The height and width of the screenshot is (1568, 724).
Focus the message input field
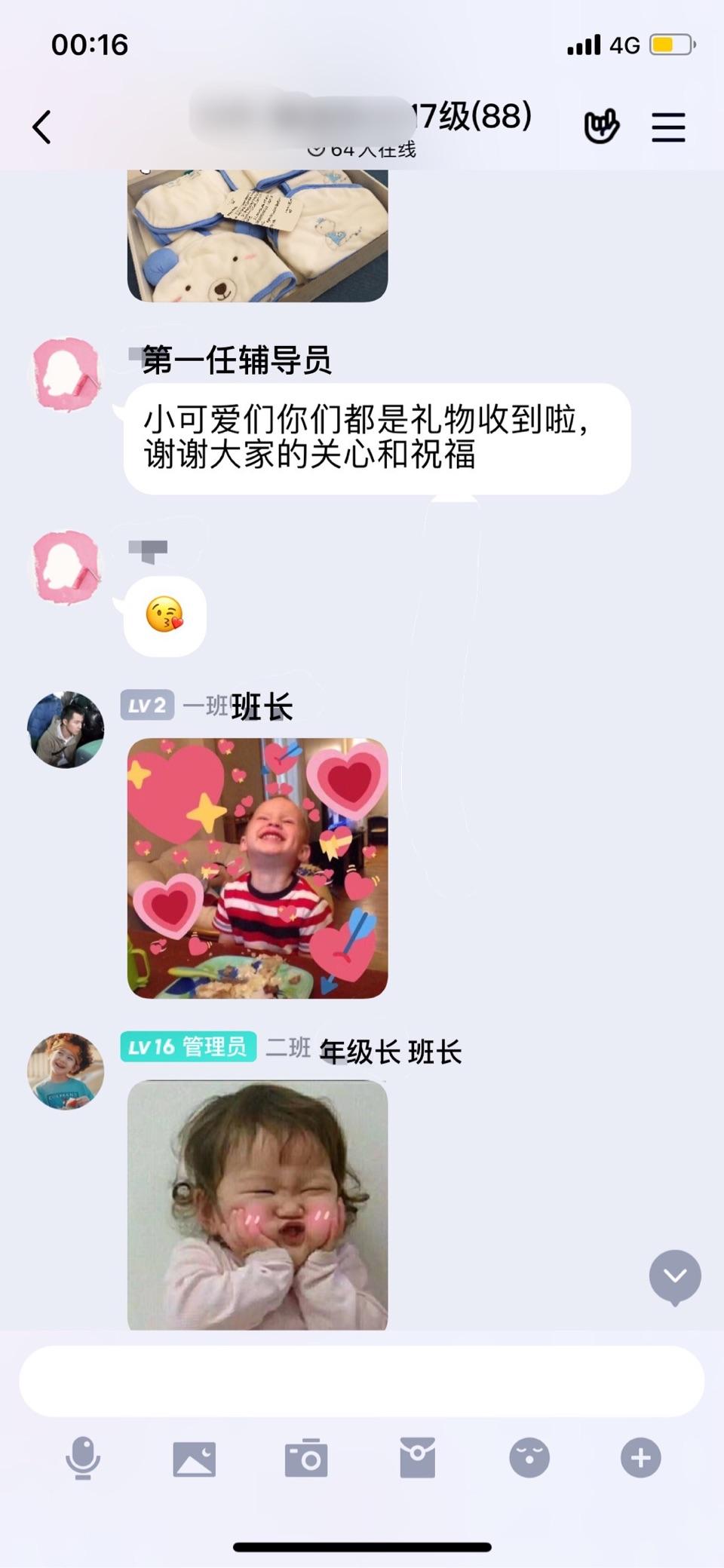tap(362, 1381)
